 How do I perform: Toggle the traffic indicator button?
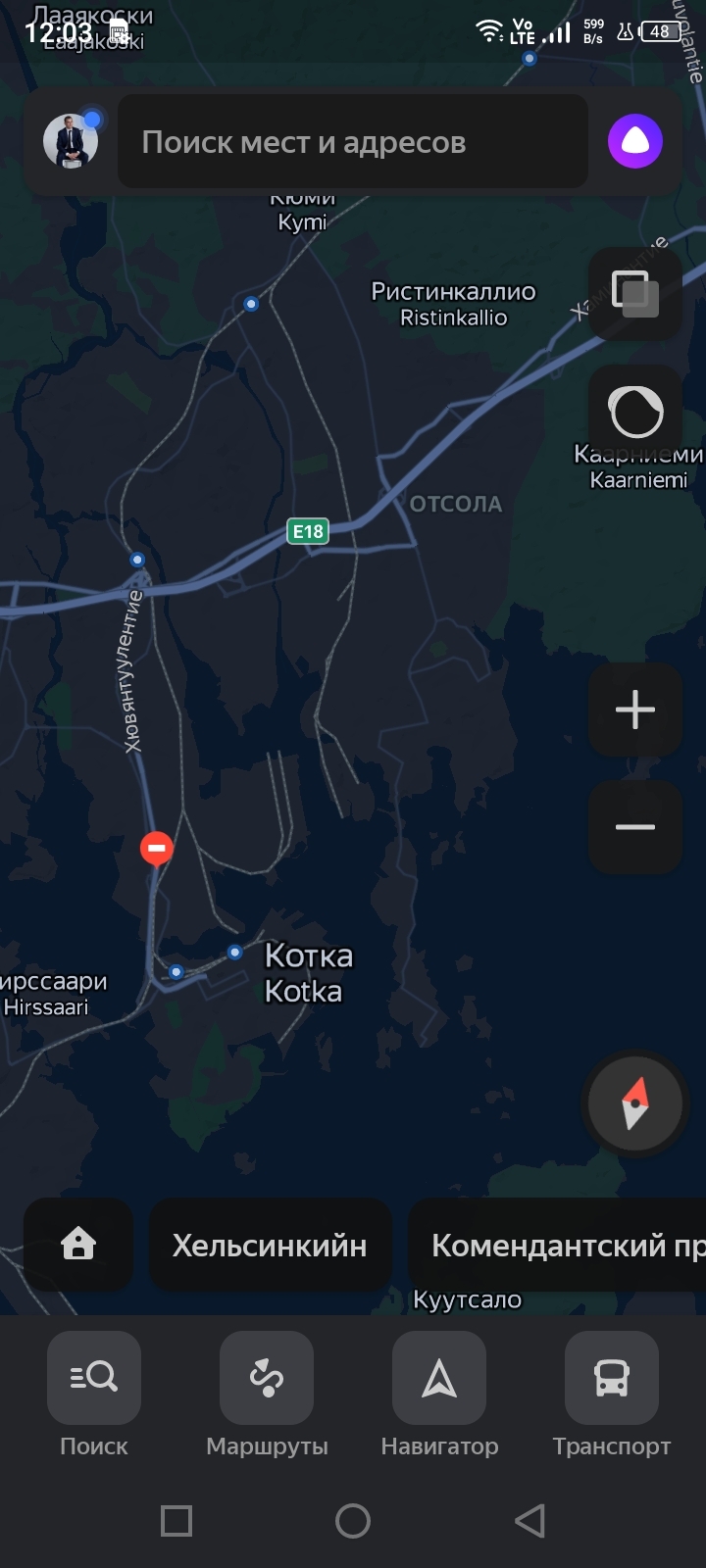click(635, 412)
